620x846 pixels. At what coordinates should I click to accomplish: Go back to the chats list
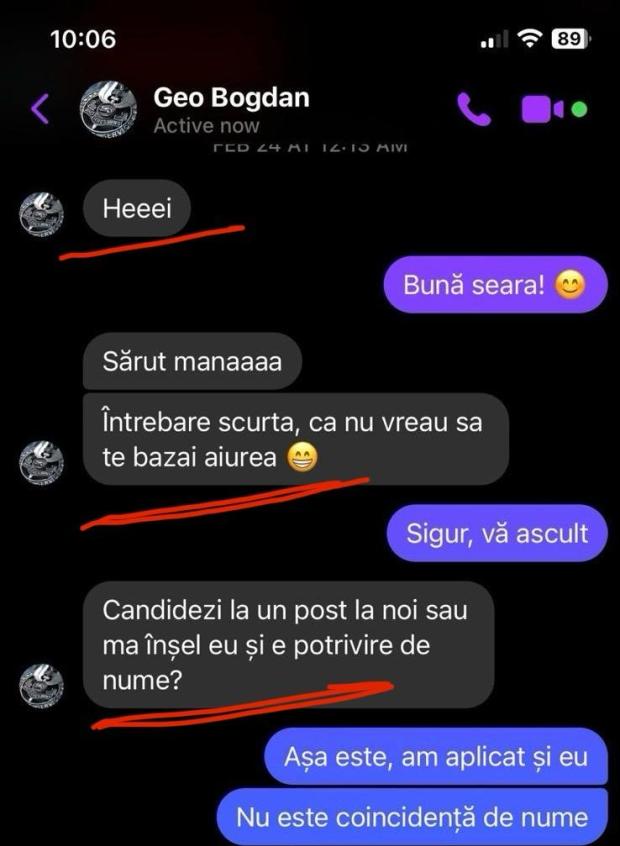pyautogui.click(x=40, y=108)
